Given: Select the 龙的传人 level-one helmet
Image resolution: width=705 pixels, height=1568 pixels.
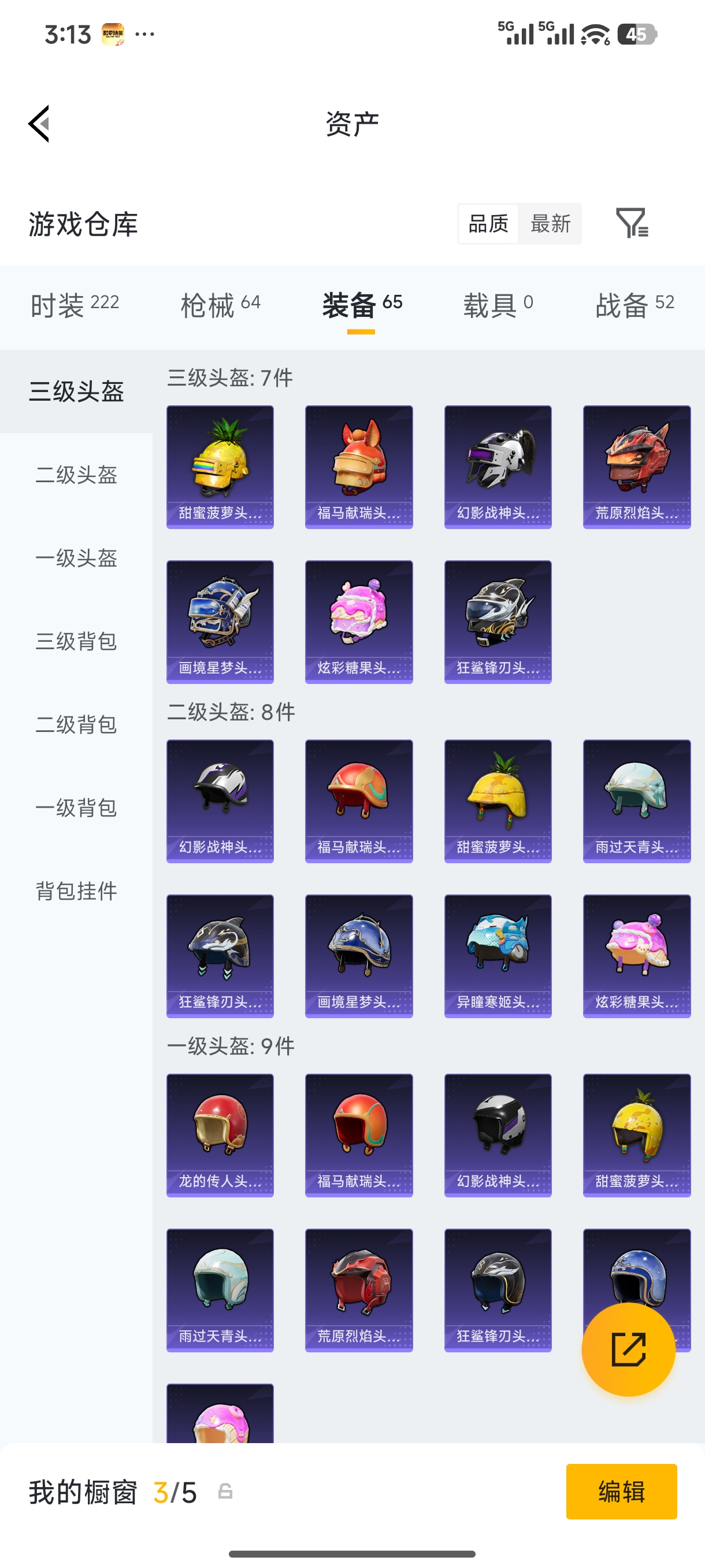Looking at the screenshot, I should pos(220,1136).
